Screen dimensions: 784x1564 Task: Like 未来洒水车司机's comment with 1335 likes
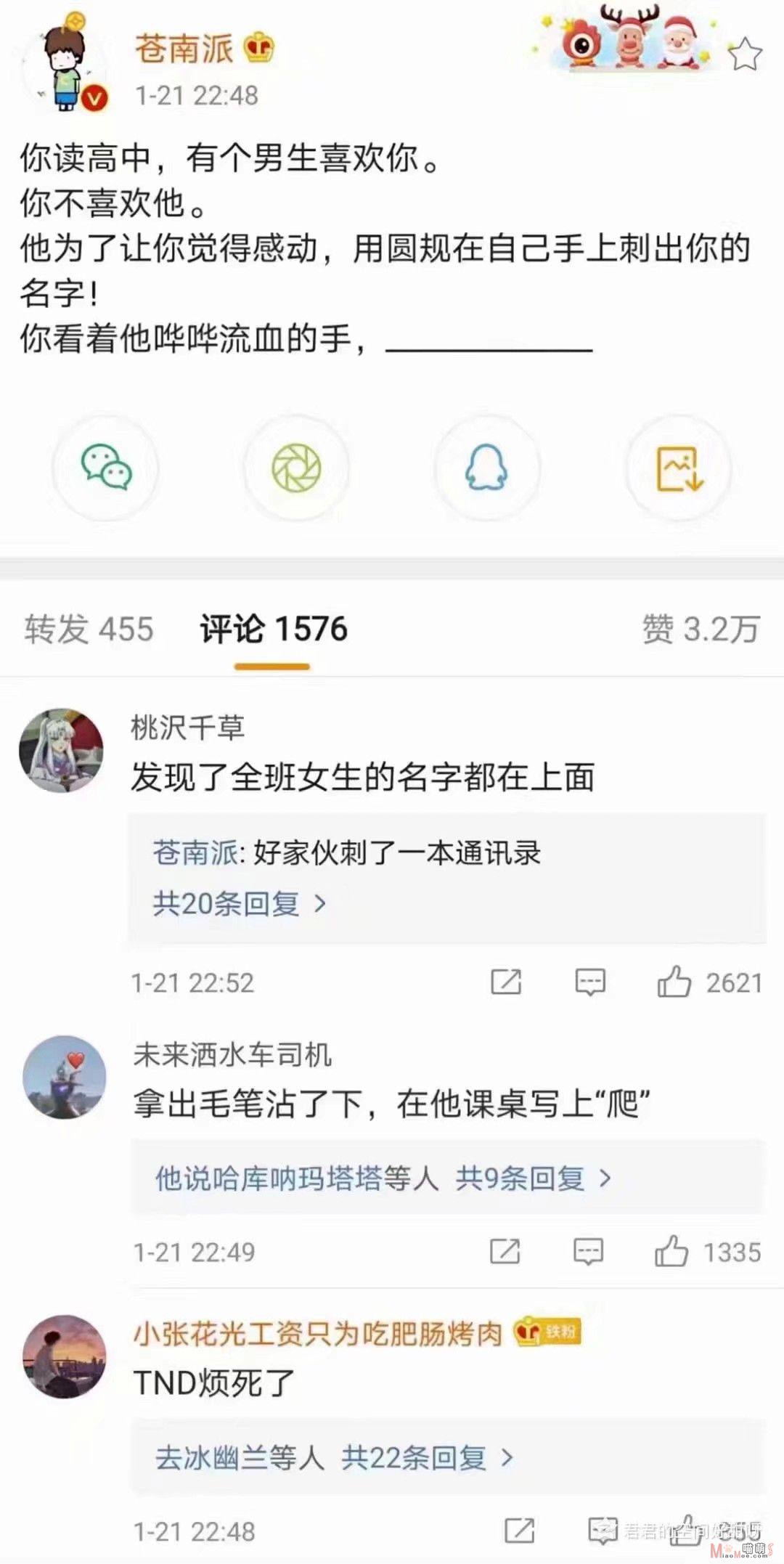(x=707, y=1252)
